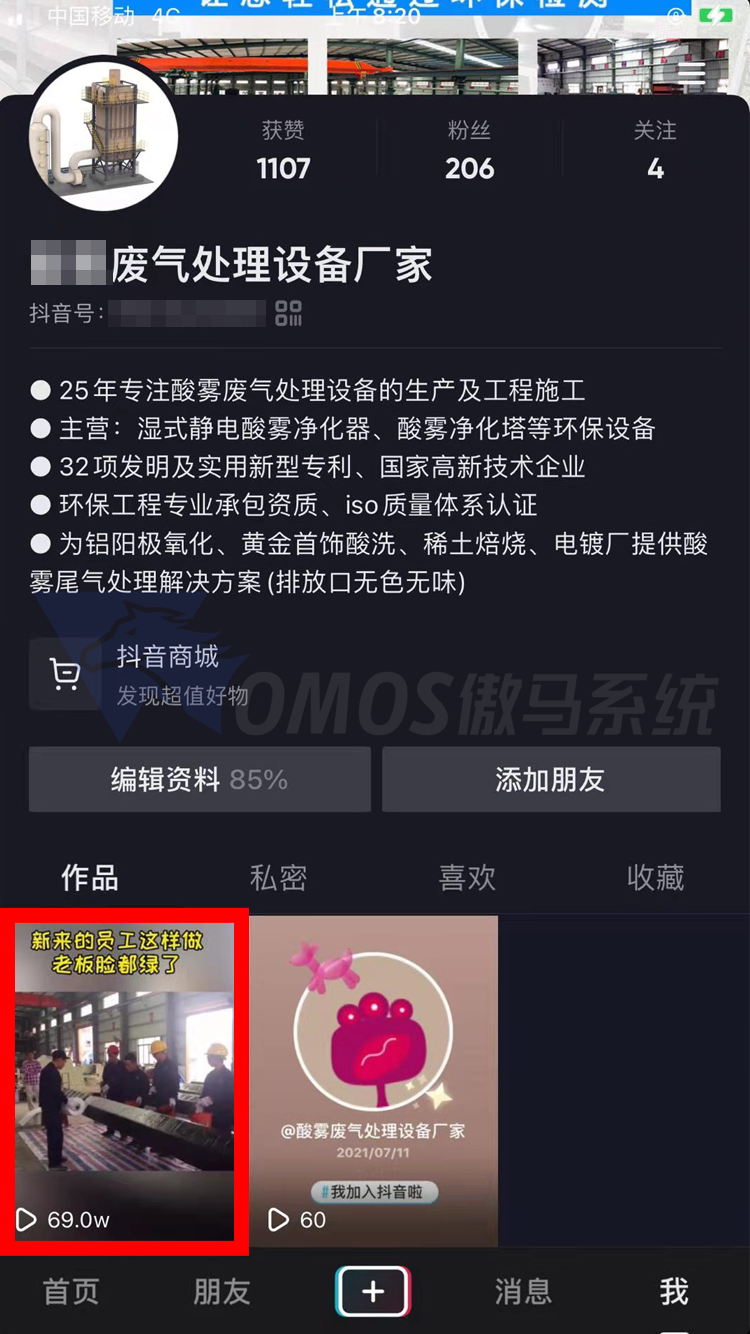Screen dimensions: 750x1334
Task: Switch to the 私密 tab
Action: [x=278, y=877]
